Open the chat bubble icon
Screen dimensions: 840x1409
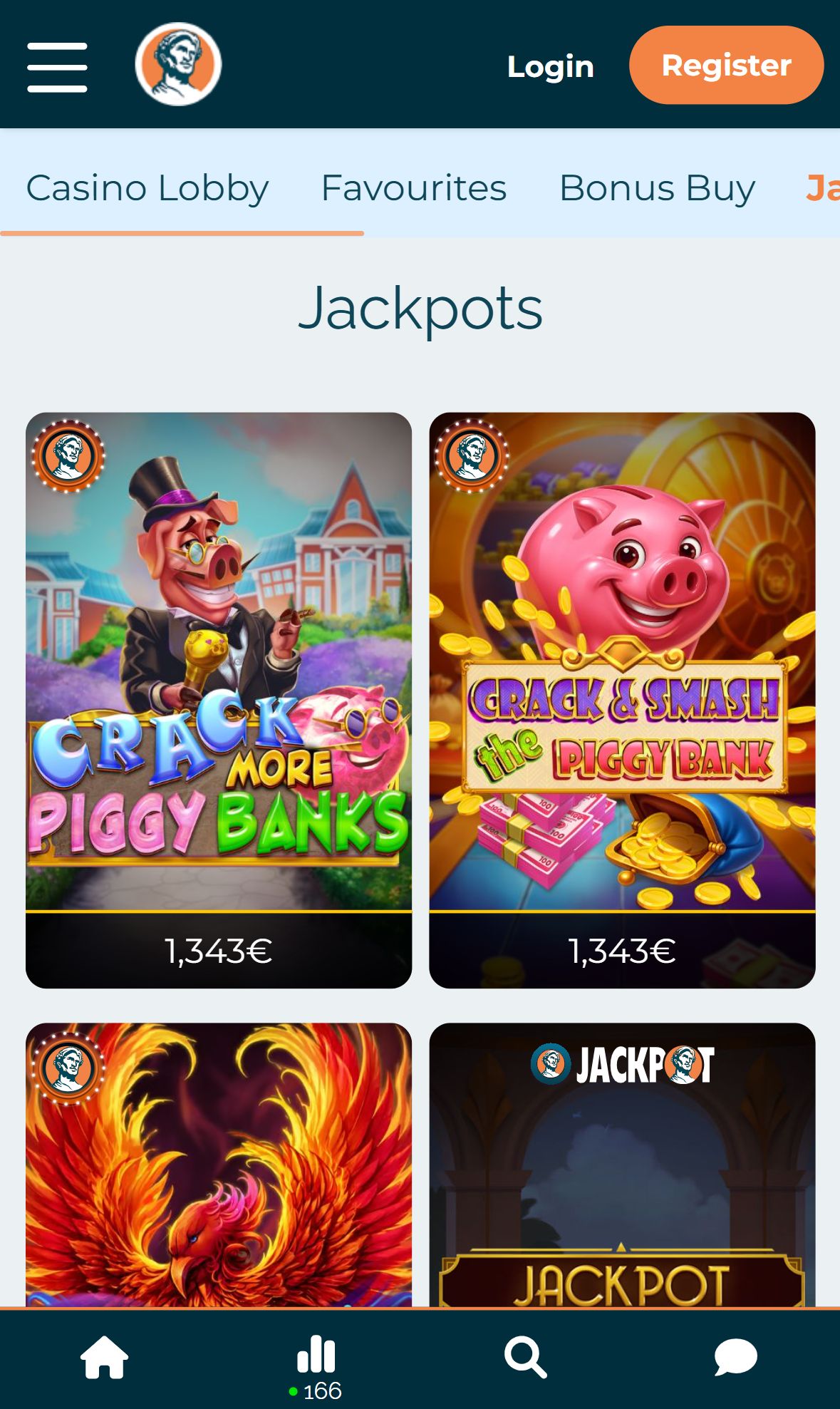coord(735,1357)
